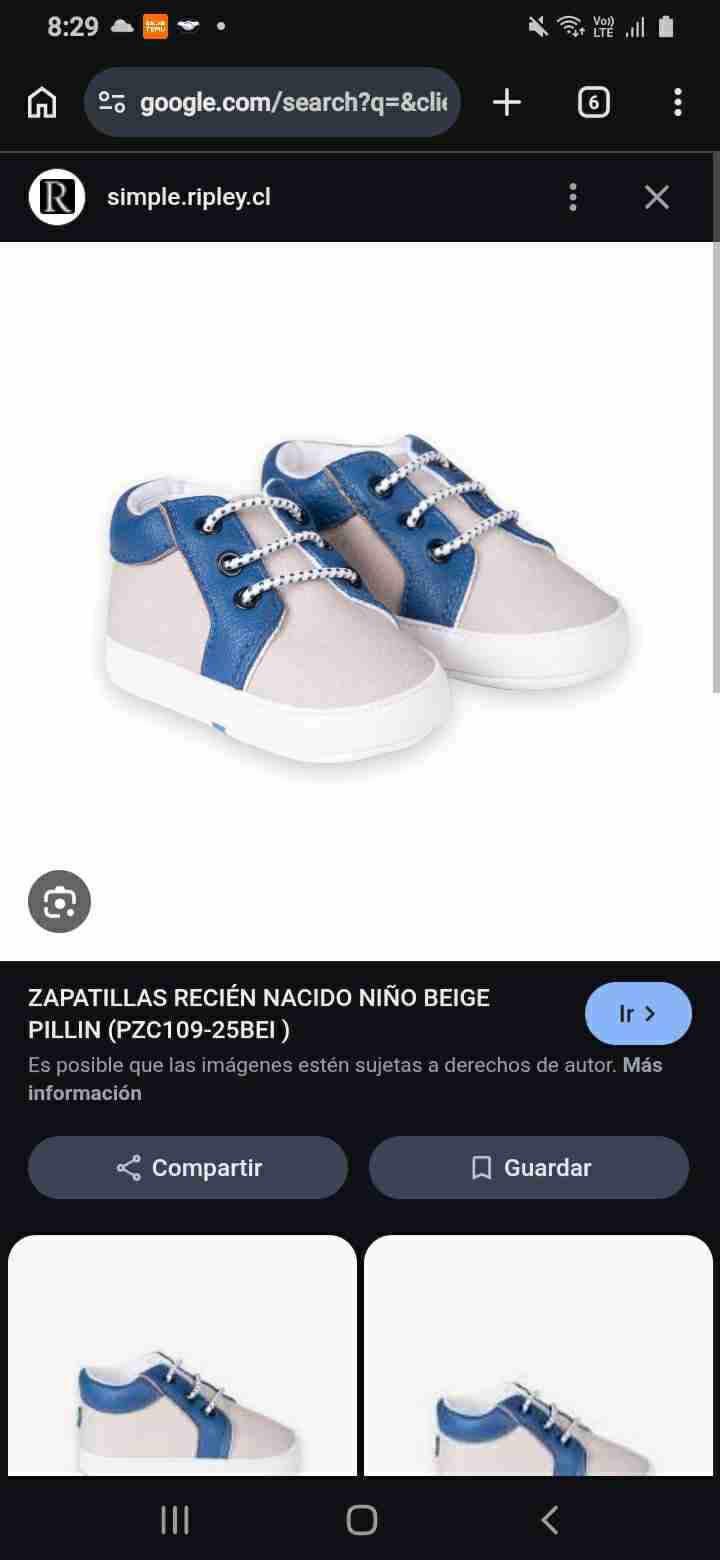This screenshot has width=720, height=1560.
Task: Open Google Lens on the shoe image
Action: click(x=59, y=901)
